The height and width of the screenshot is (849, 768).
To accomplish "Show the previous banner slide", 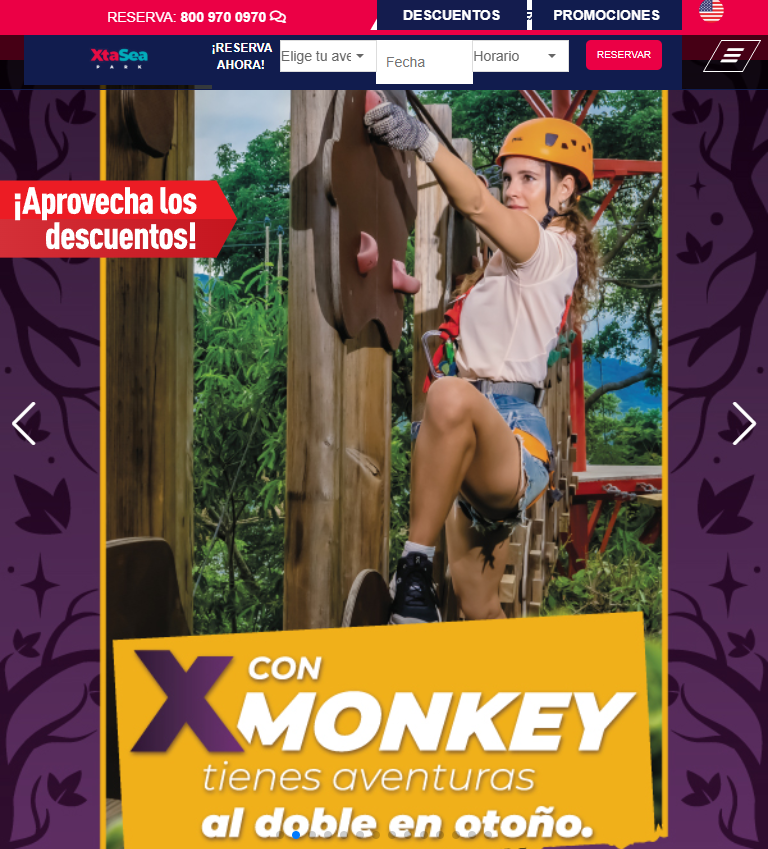I will point(24,423).
